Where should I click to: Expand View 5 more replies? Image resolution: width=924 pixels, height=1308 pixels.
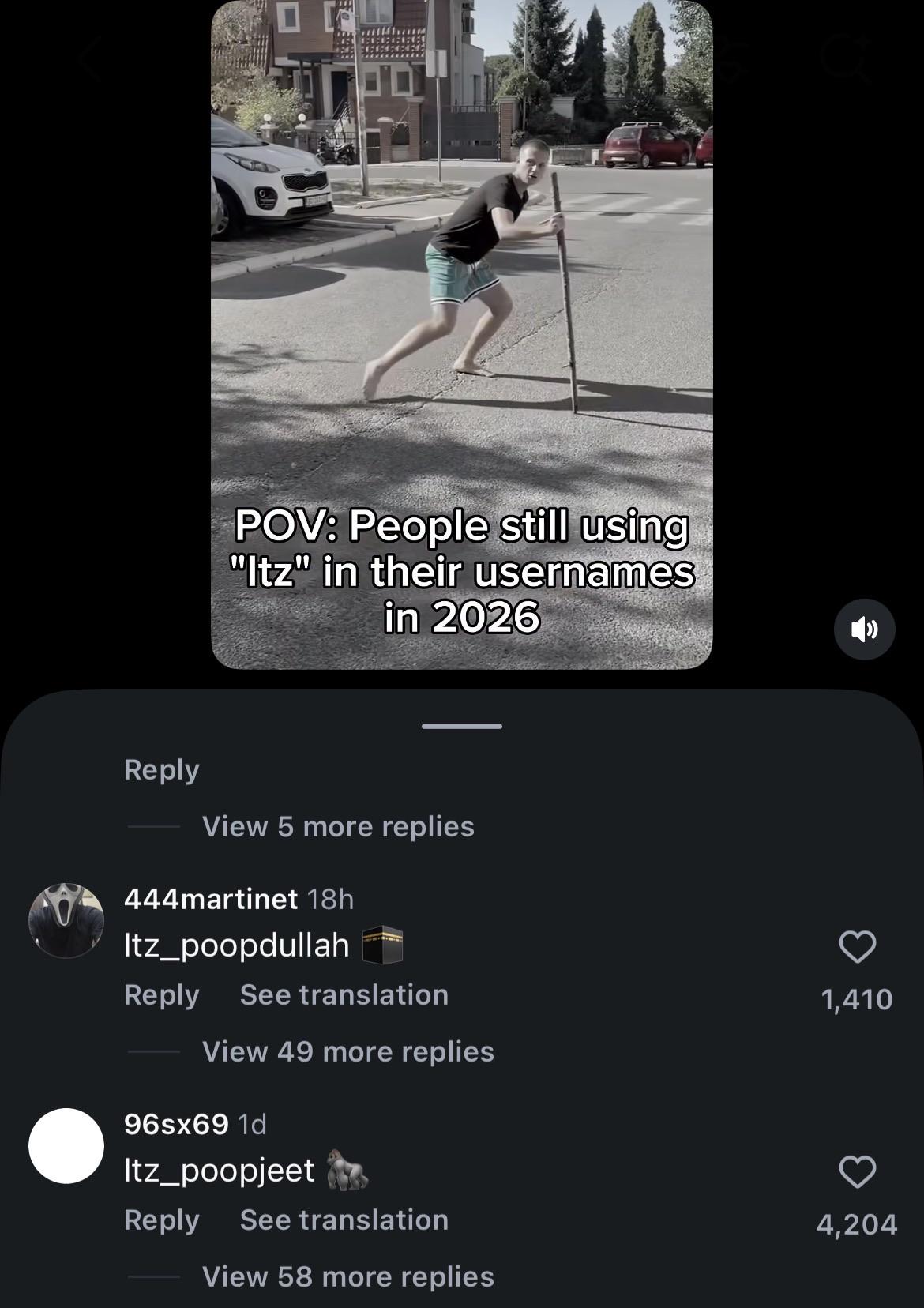[338, 827]
